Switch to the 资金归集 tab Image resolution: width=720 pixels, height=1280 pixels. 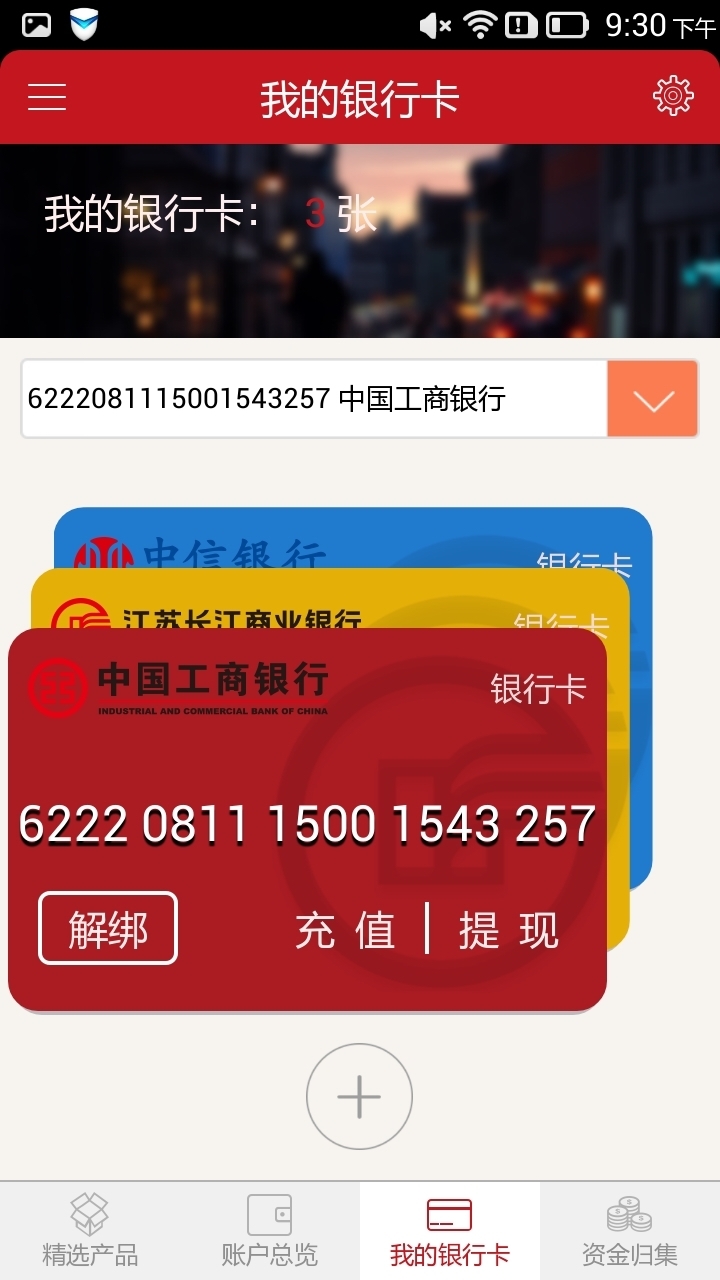pos(630,1231)
